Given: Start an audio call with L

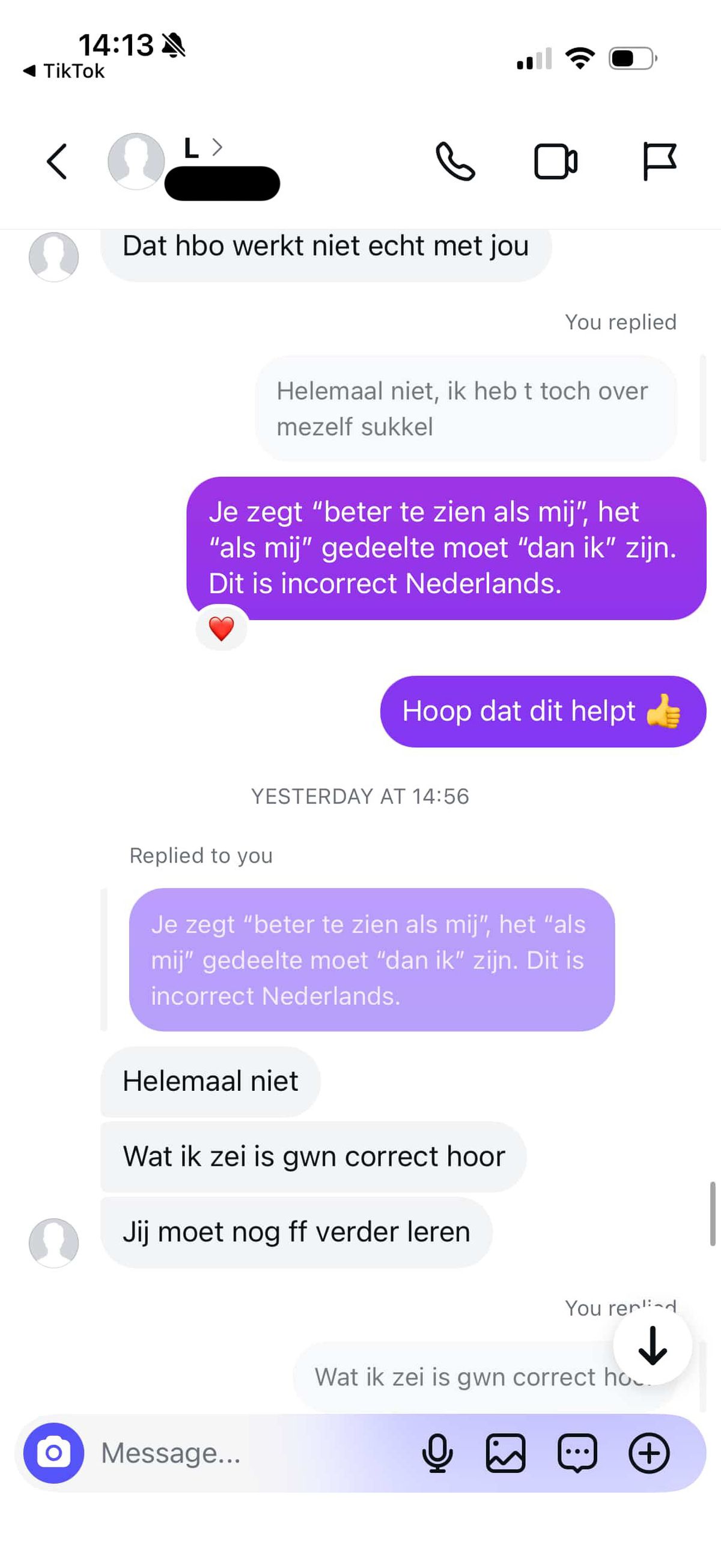Looking at the screenshot, I should pyautogui.click(x=455, y=162).
